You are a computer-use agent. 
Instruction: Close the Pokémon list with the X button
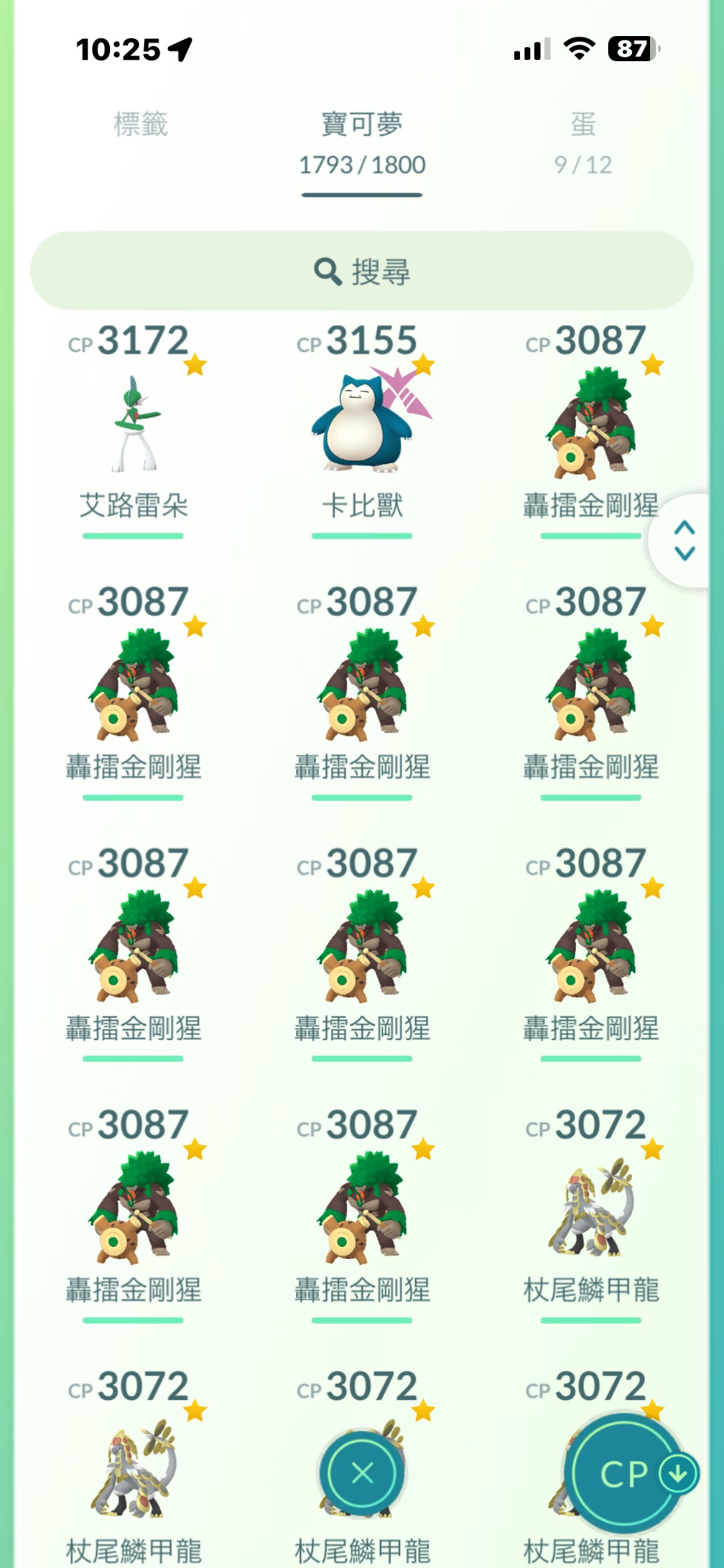[x=362, y=1472]
